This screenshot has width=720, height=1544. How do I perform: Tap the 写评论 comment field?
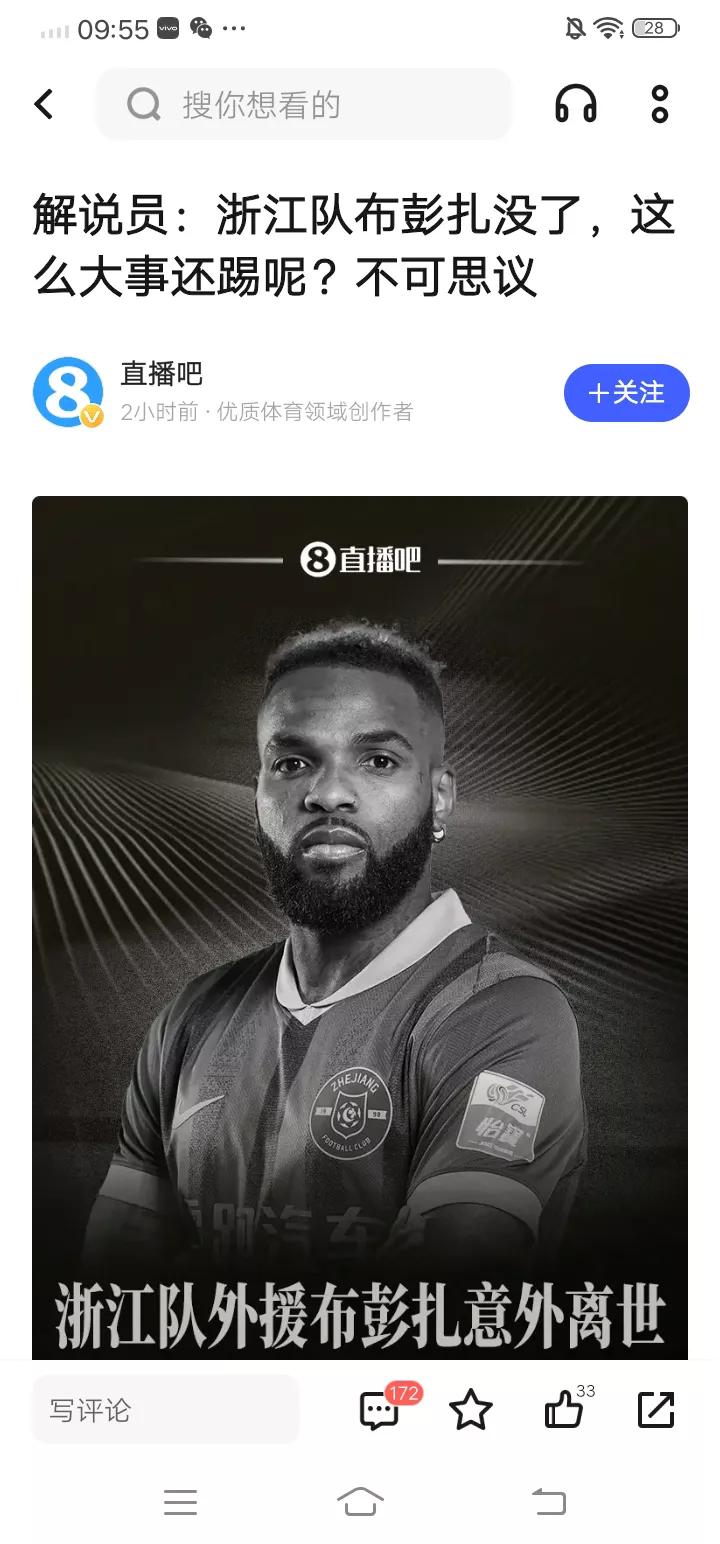coord(165,1410)
